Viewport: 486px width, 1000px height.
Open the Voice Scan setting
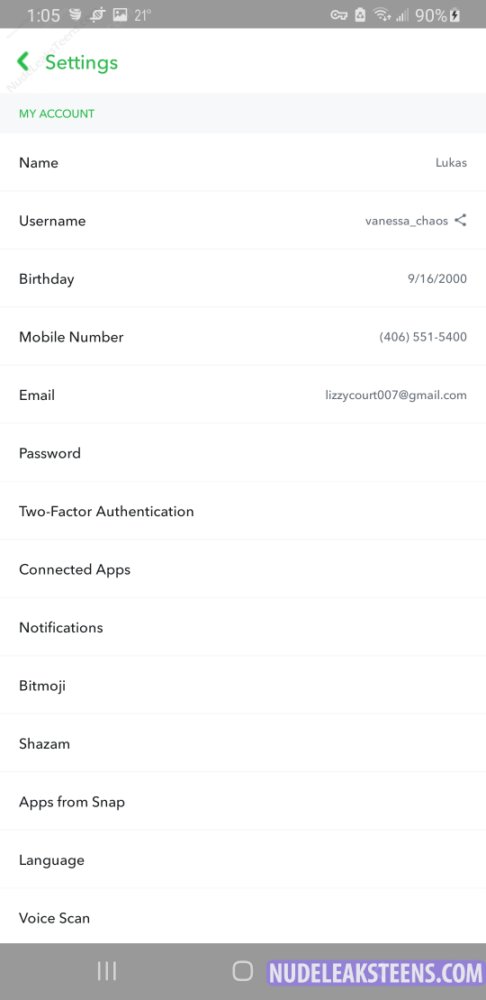[x=243, y=918]
